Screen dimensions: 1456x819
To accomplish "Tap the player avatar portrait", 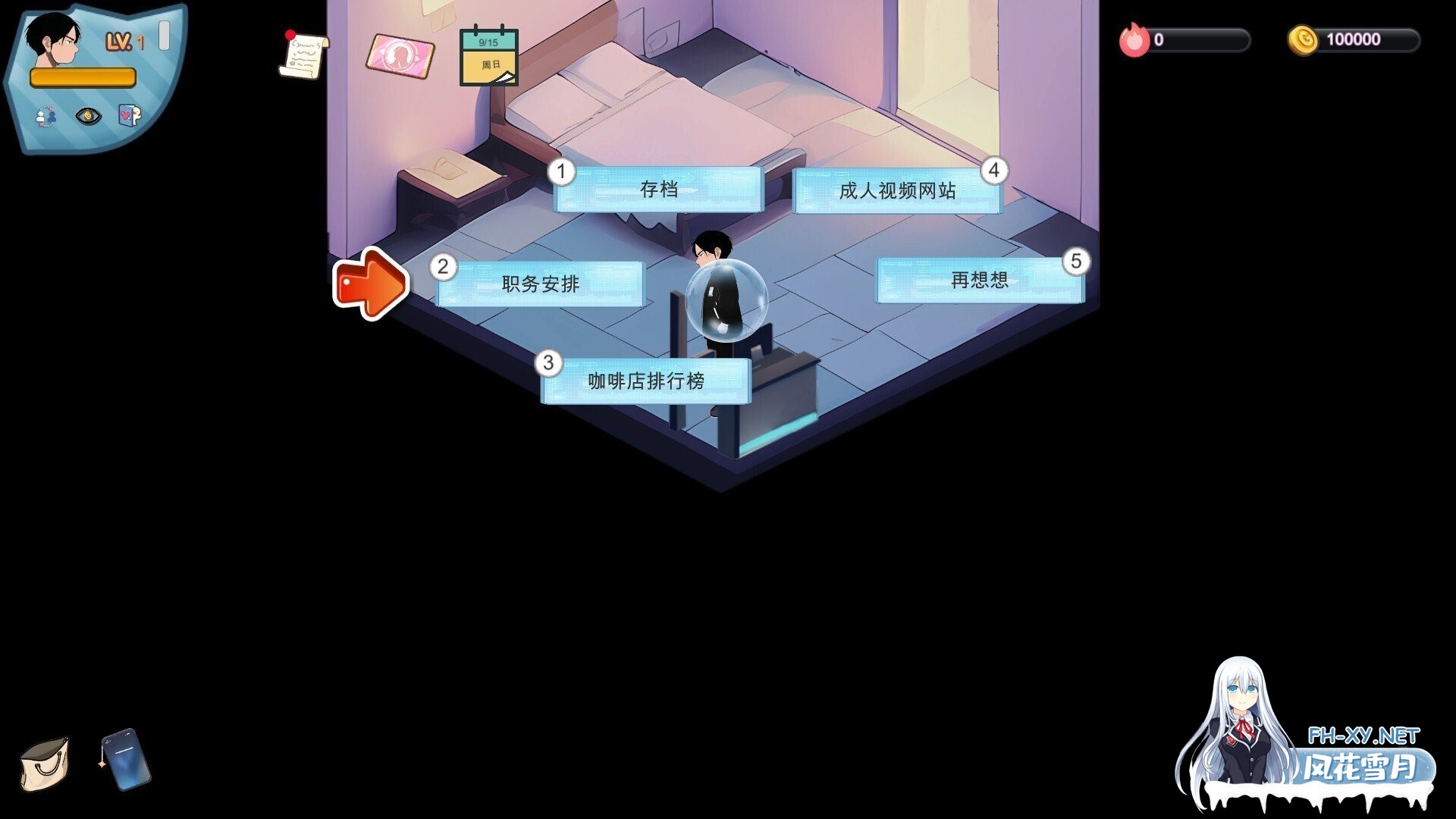I will (53, 39).
